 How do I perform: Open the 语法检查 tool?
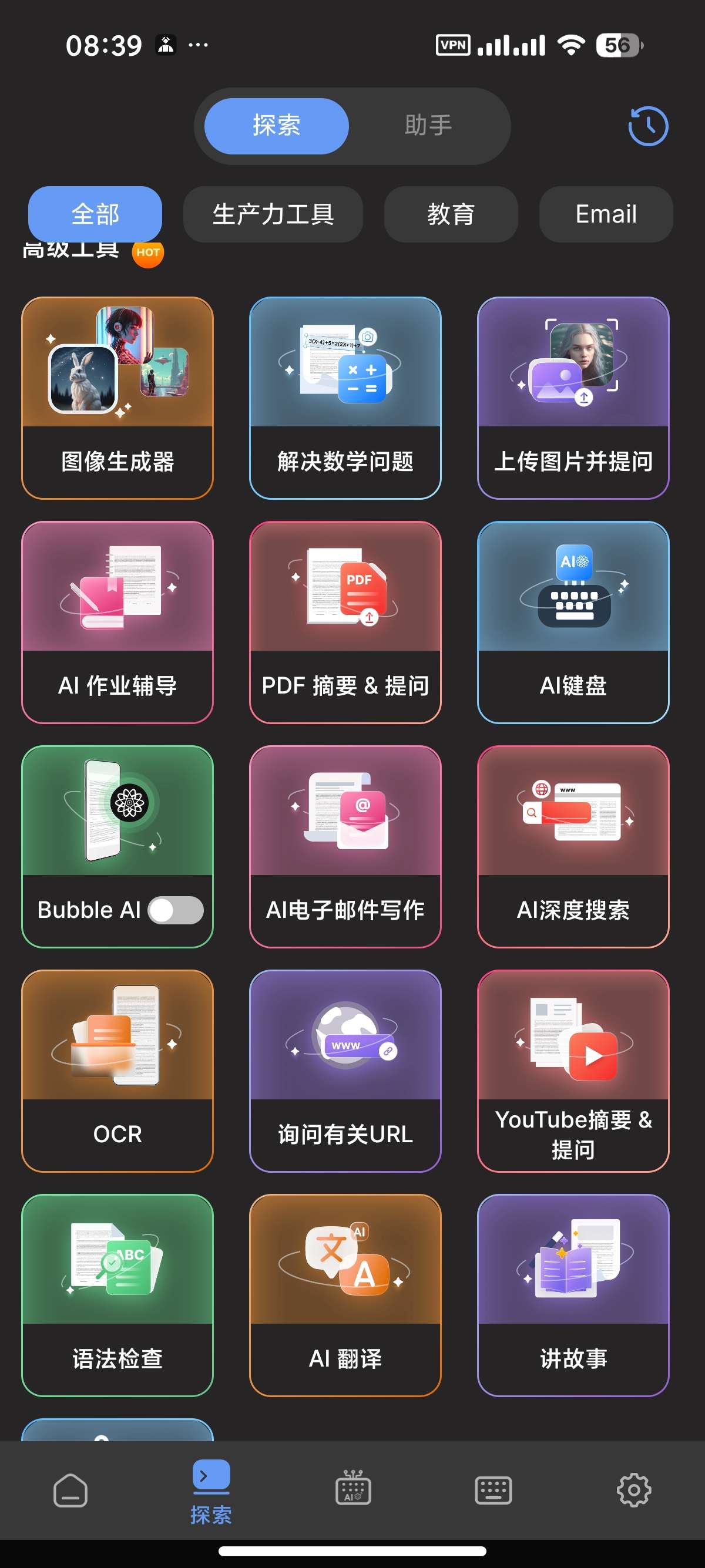pyautogui.click(x=117, y=1297)
